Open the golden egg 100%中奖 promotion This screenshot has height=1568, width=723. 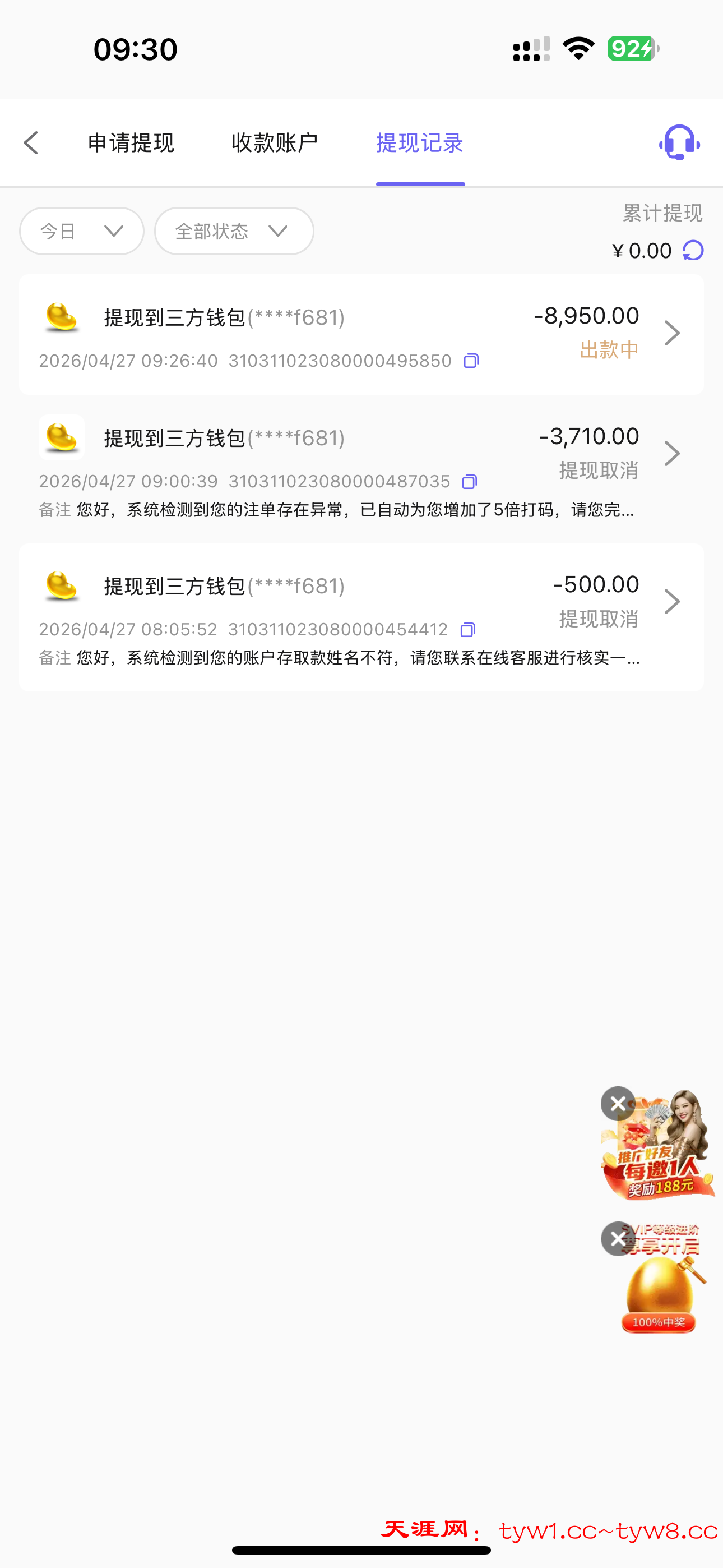tap(661, 1290)
